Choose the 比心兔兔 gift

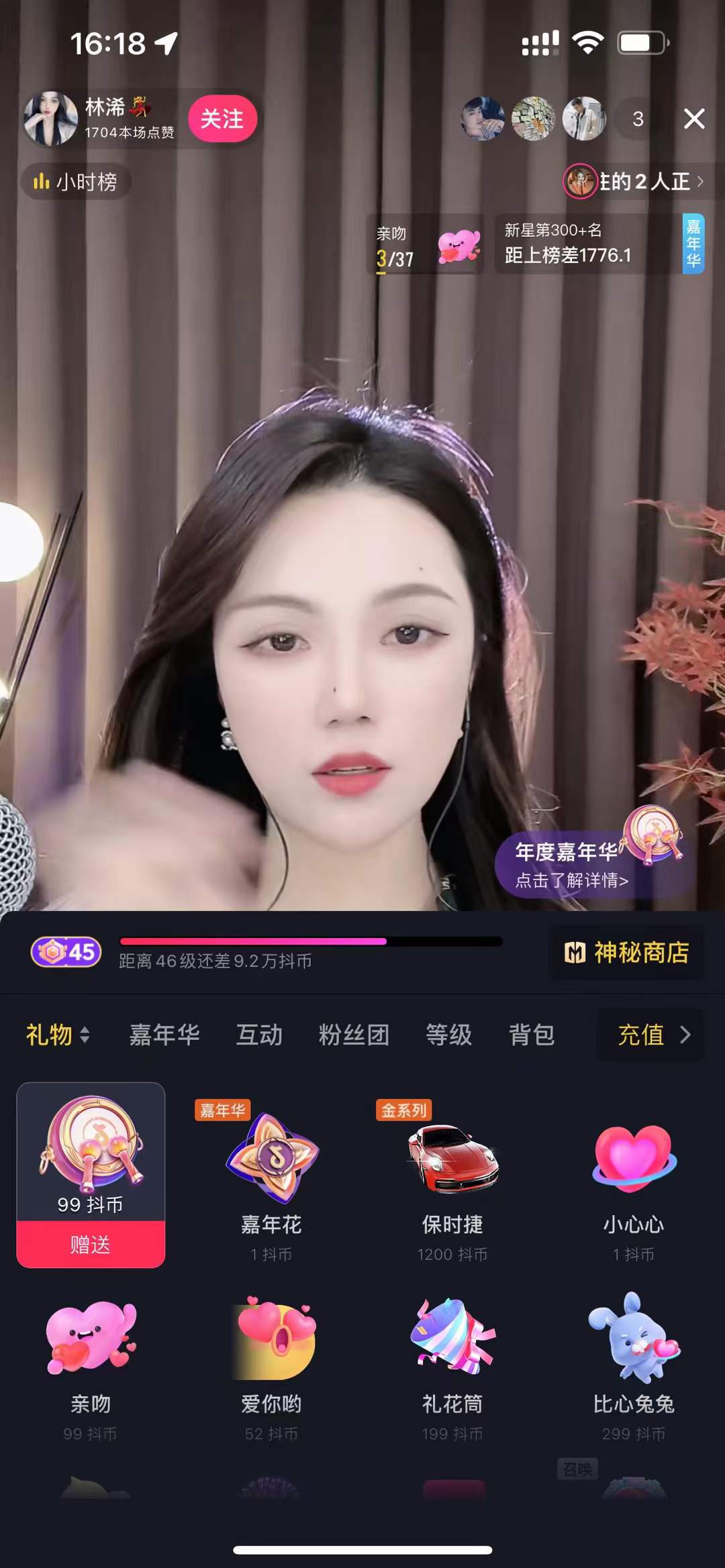[x=633, y=1362]
